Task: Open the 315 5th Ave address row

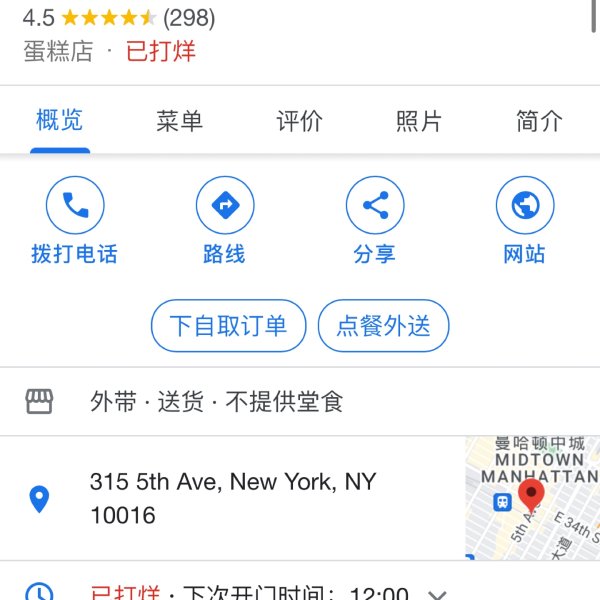Action: 232,498
